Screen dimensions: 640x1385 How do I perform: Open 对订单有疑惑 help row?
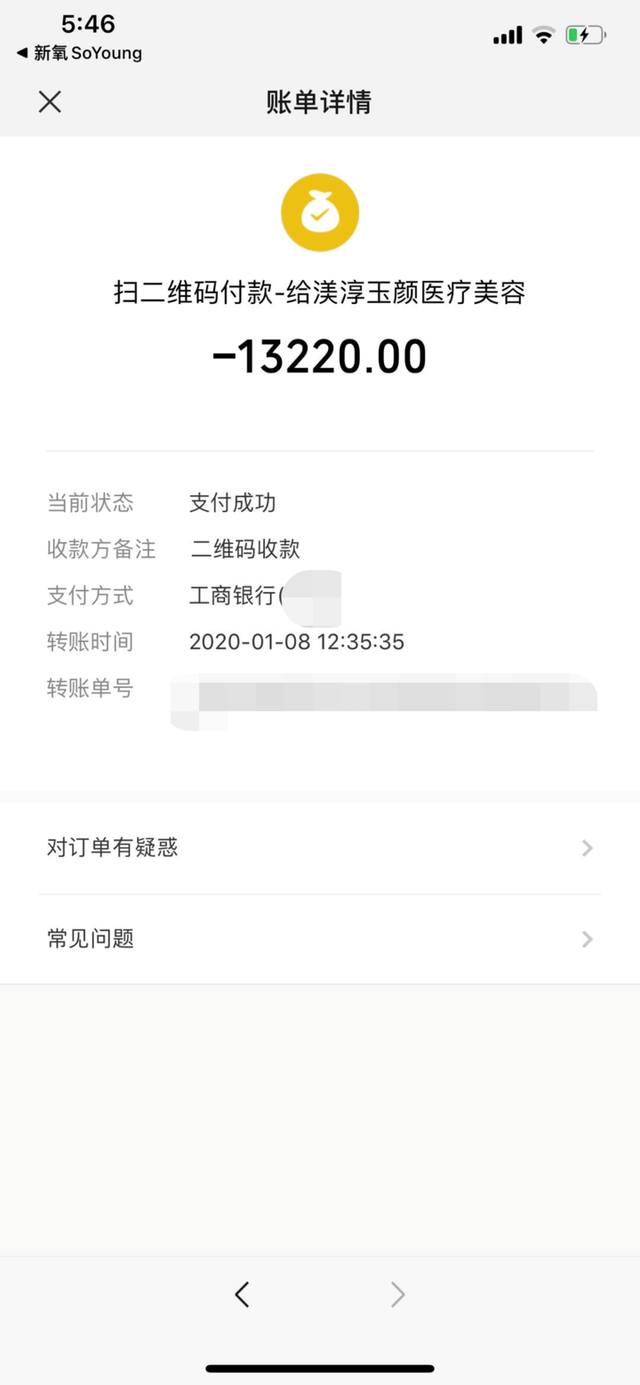(x=320, y=848)
